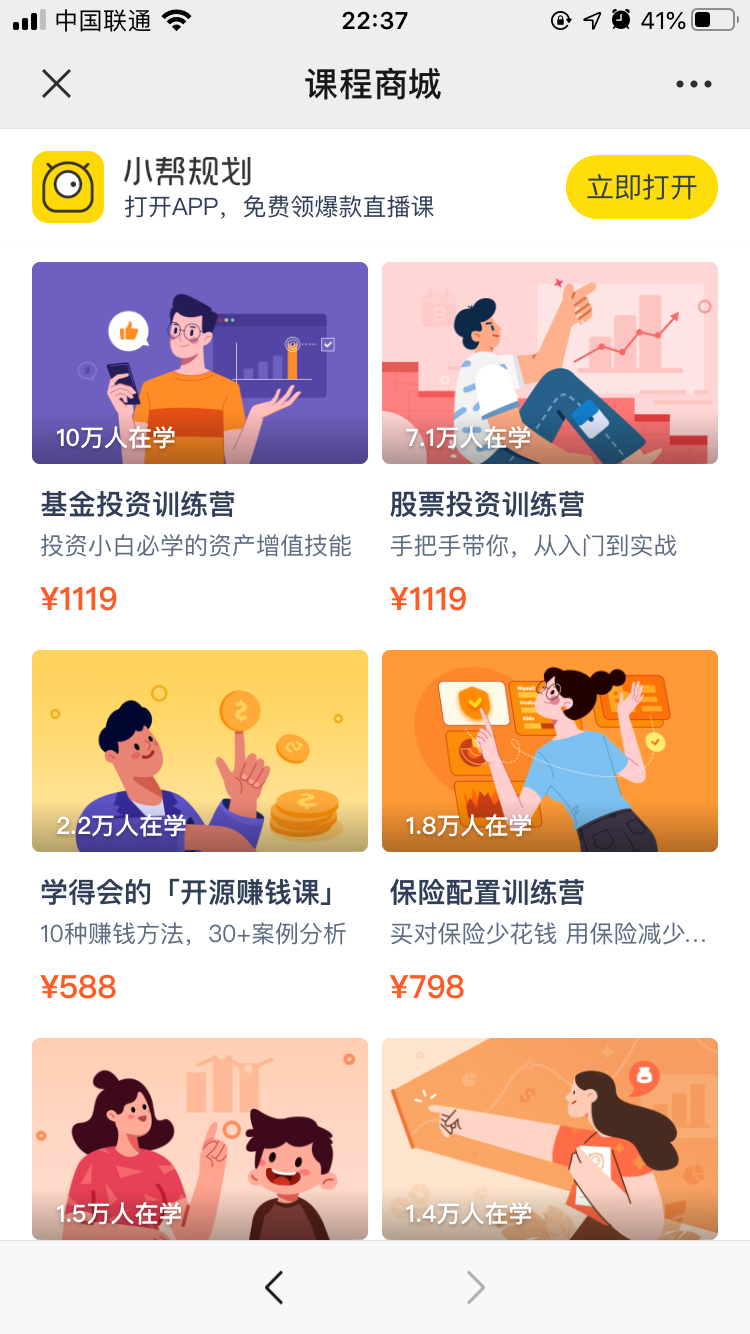Screen dimensions: 750x1334
Task: Tap the 立即打开 button
Action: (641, 187)
